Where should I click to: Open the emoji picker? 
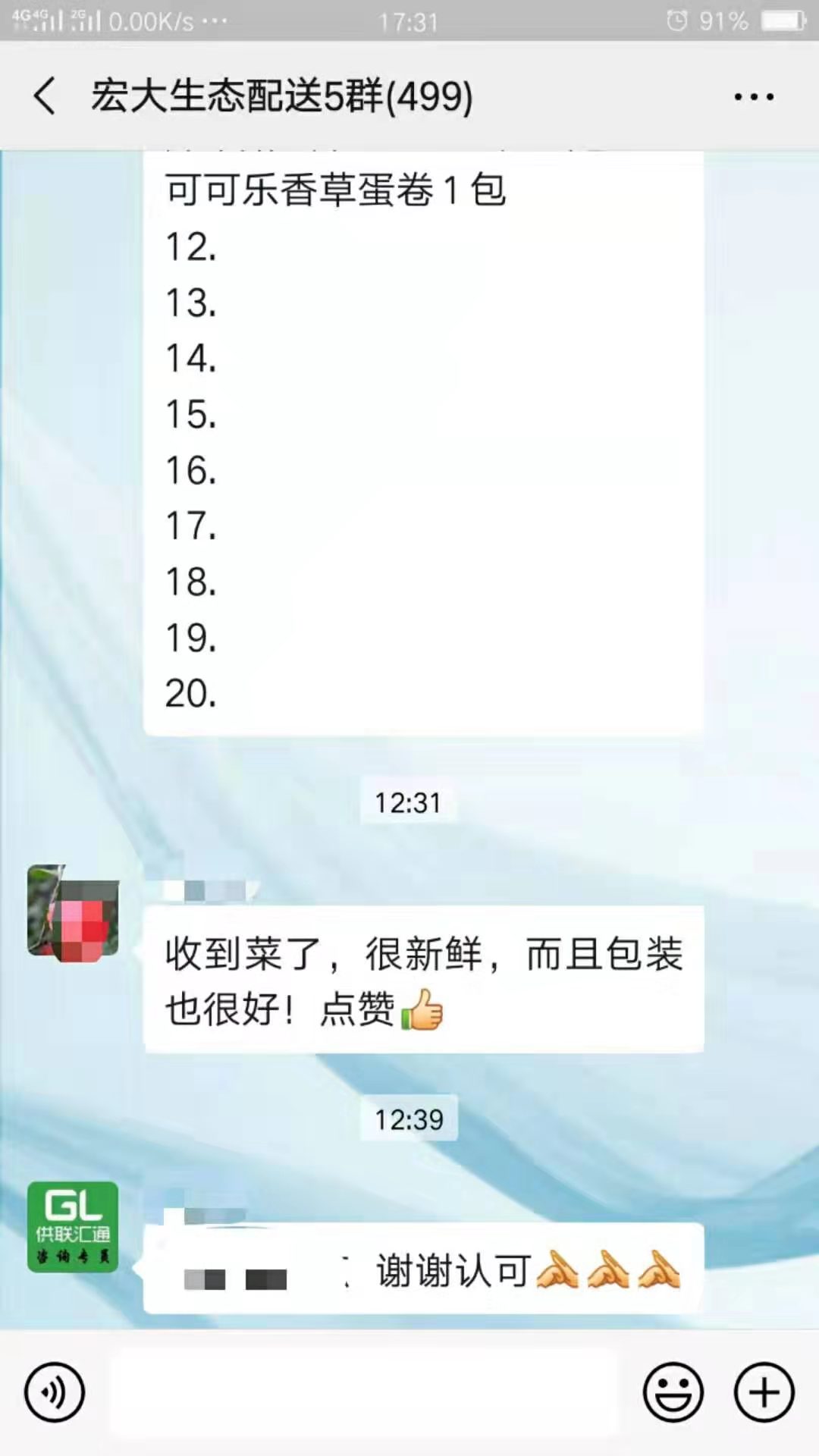[673, 1392]
